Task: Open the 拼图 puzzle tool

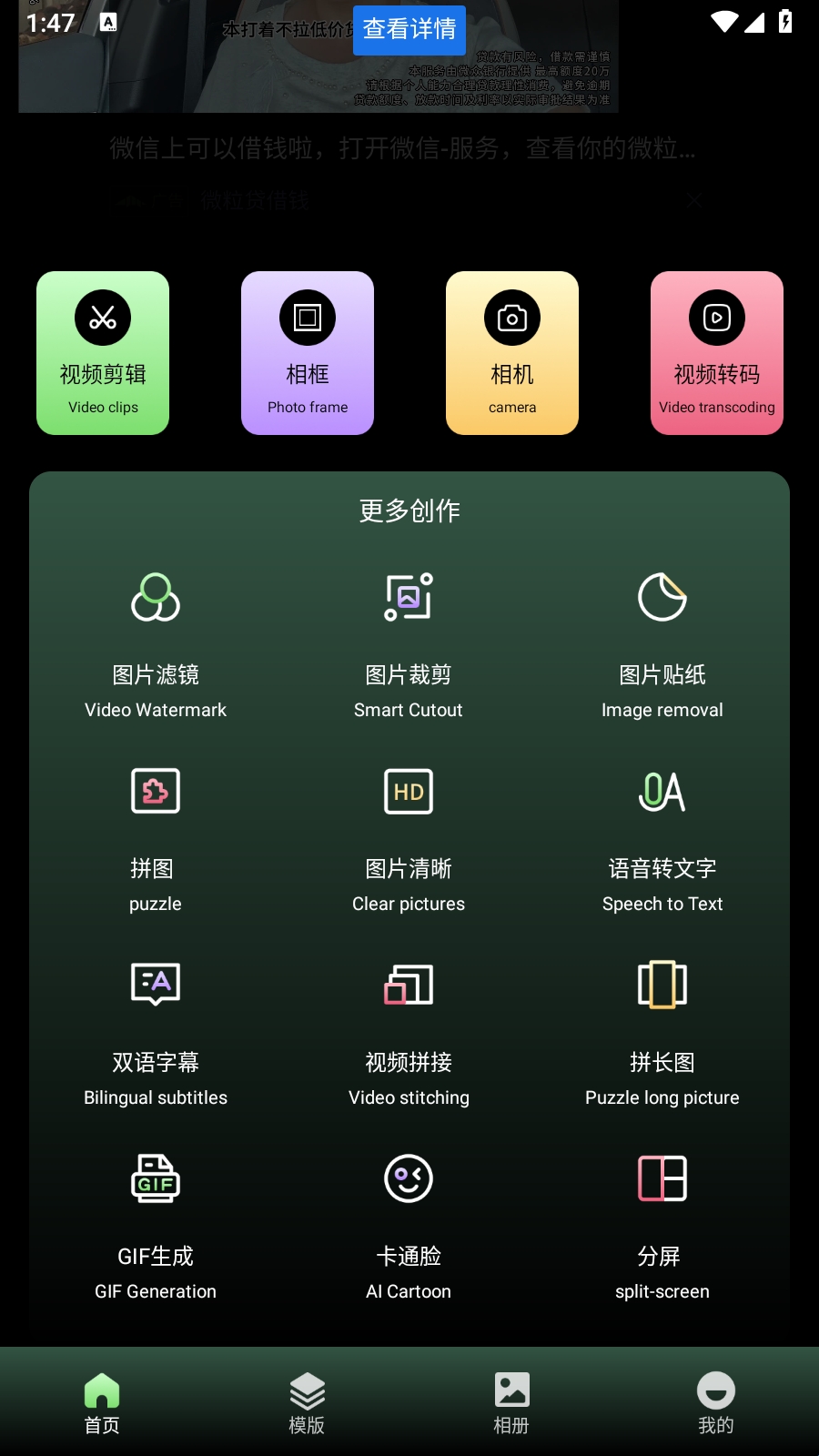Action: click(x=156, y=838)
